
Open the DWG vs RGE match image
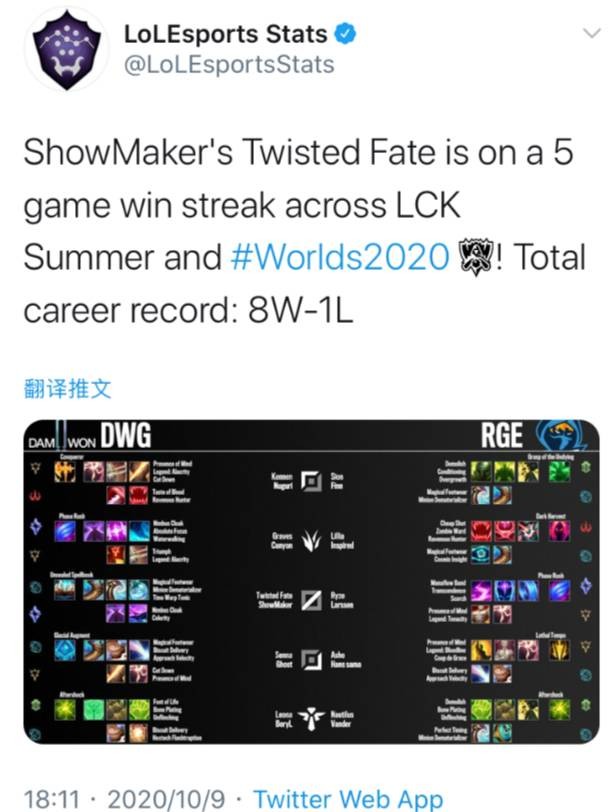pyautogui.click(x=311, y=582)
